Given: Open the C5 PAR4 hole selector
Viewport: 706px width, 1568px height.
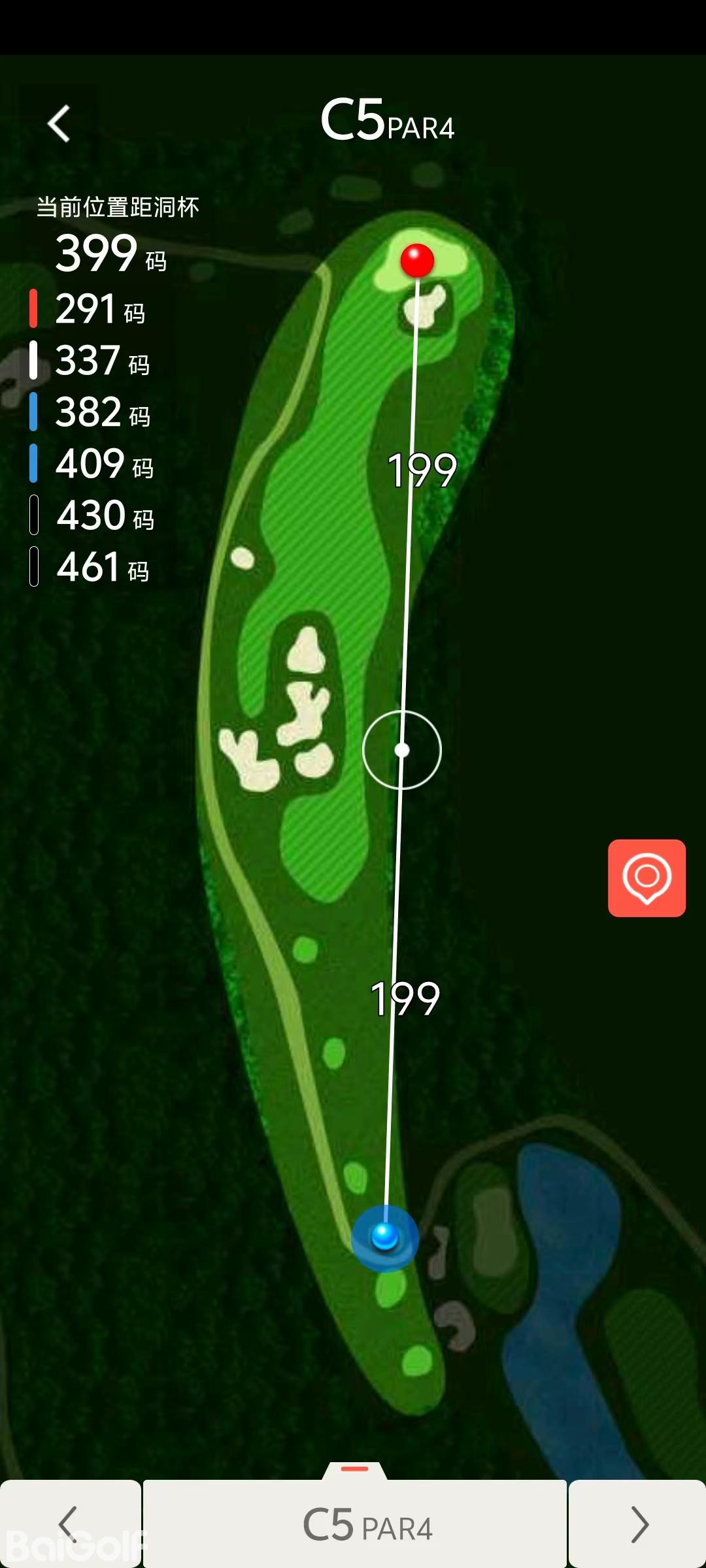Looking at the screenshot, I should tap(355, 1525).
